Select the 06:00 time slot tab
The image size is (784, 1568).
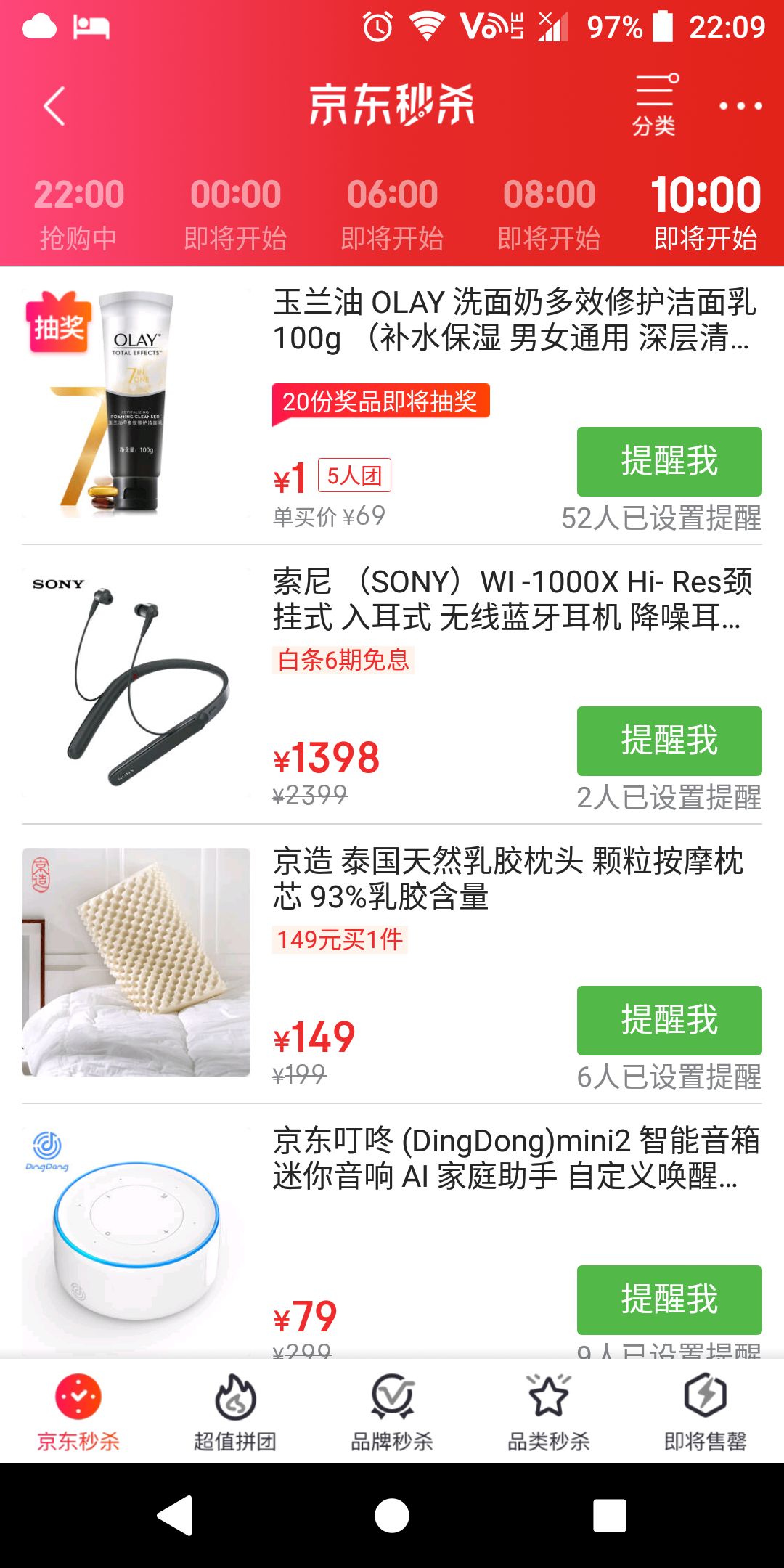392,211
